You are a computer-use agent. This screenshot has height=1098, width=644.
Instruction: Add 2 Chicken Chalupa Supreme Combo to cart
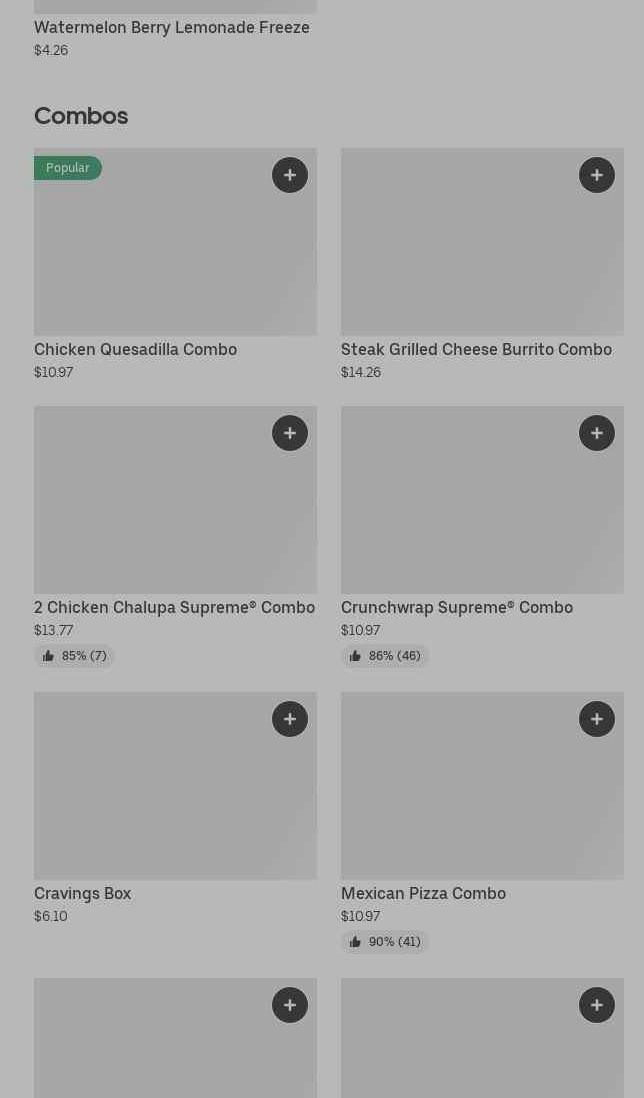290,433
